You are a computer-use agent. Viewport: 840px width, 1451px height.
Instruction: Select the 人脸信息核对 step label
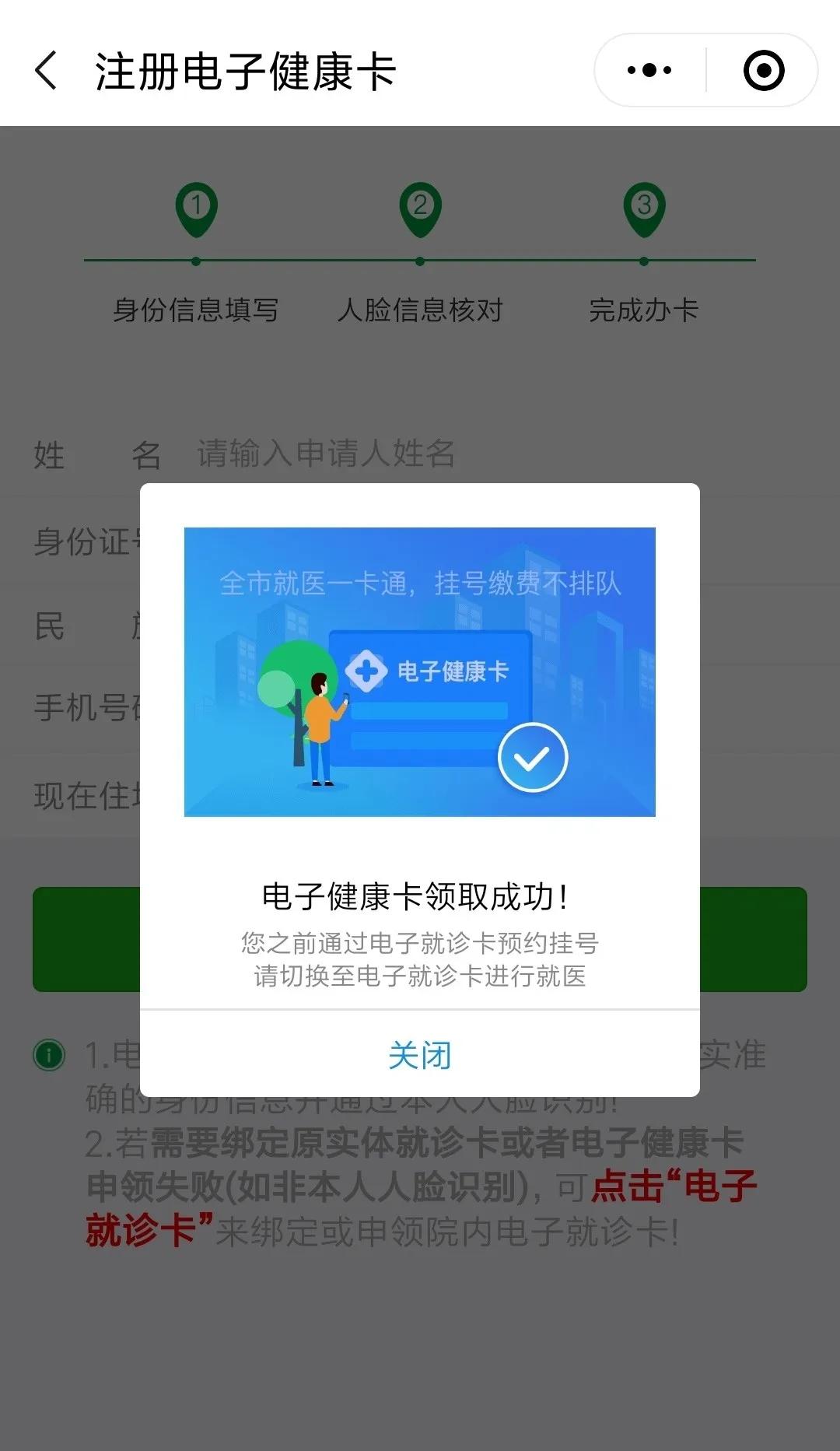click(x=420, y=310)
